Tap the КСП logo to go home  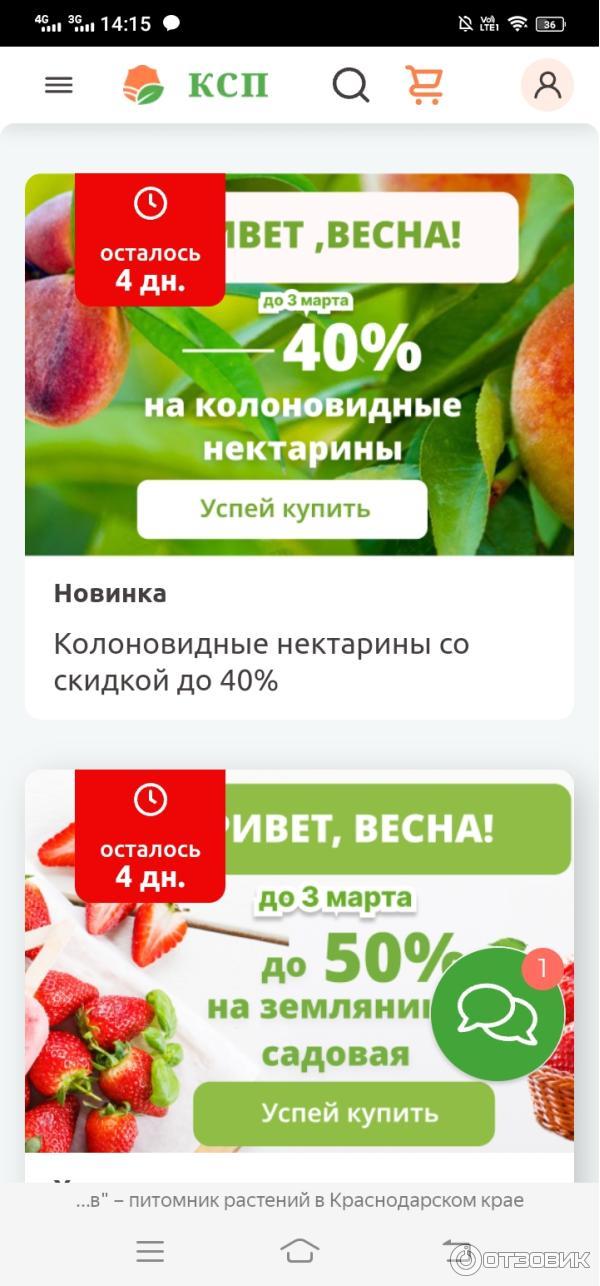pos(196,86)
